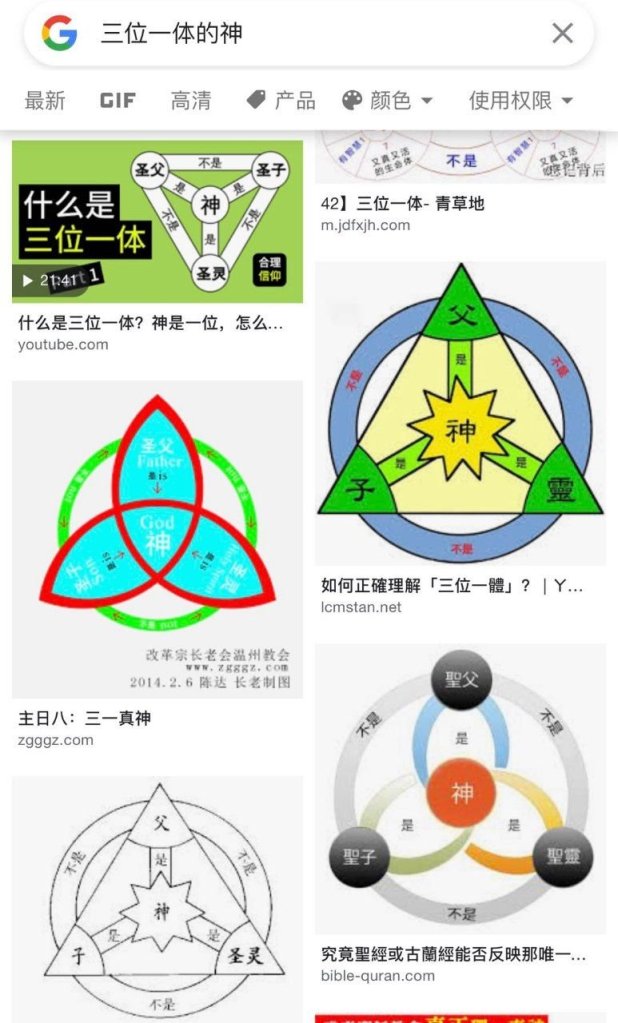The image size is (618, 1023).
Task: Select the 高清 filter chip
Action: 190,100
